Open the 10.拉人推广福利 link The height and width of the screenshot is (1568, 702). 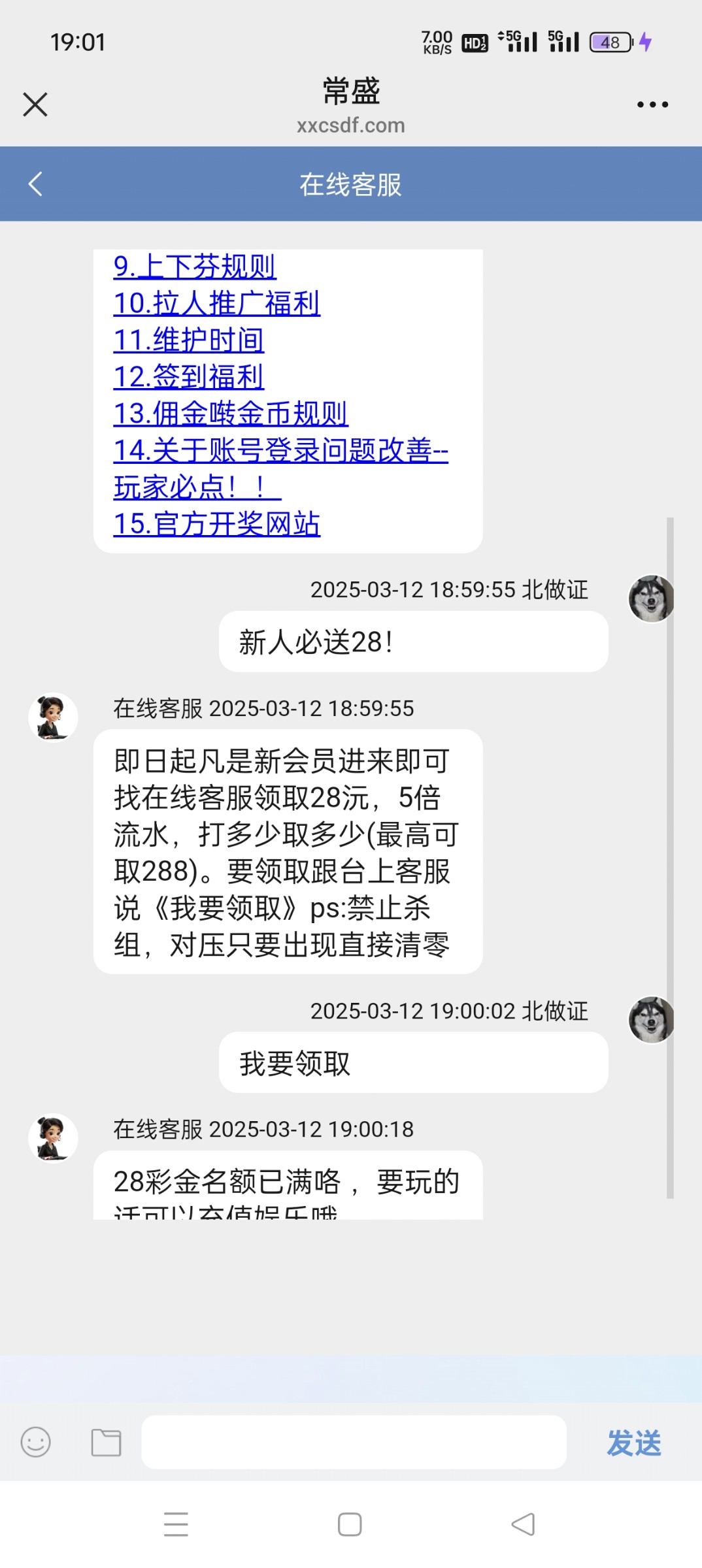216,303
